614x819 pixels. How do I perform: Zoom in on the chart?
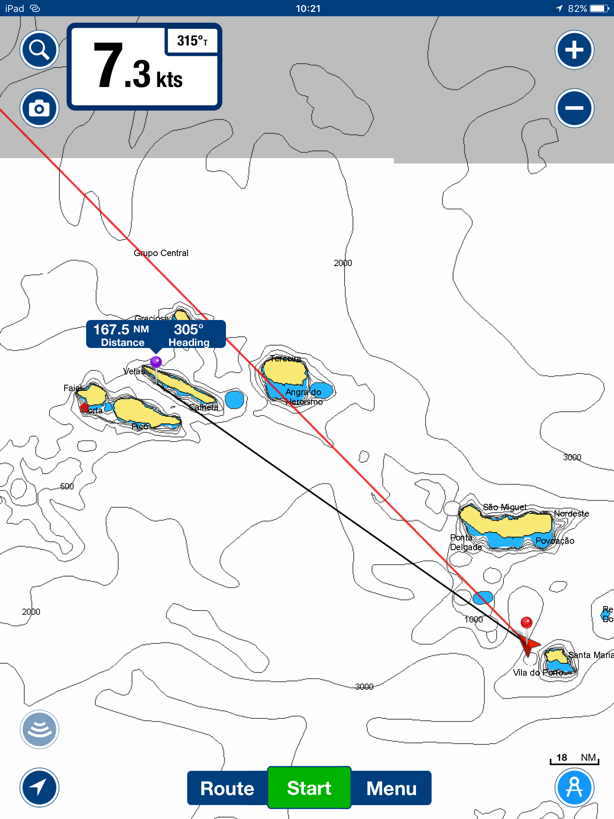pyautogui.click(x=574, y=50)
